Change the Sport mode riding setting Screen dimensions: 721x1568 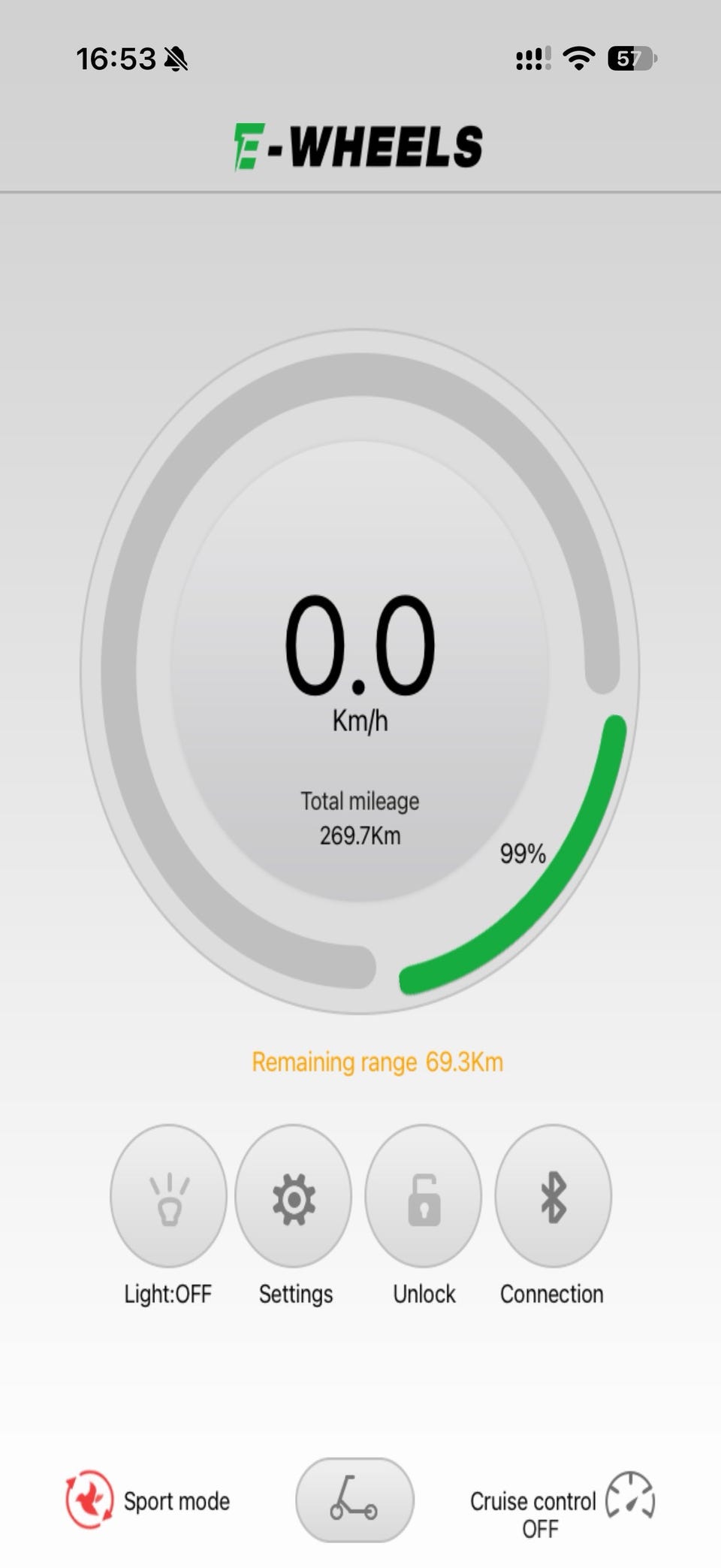(x=148, y=1500)
